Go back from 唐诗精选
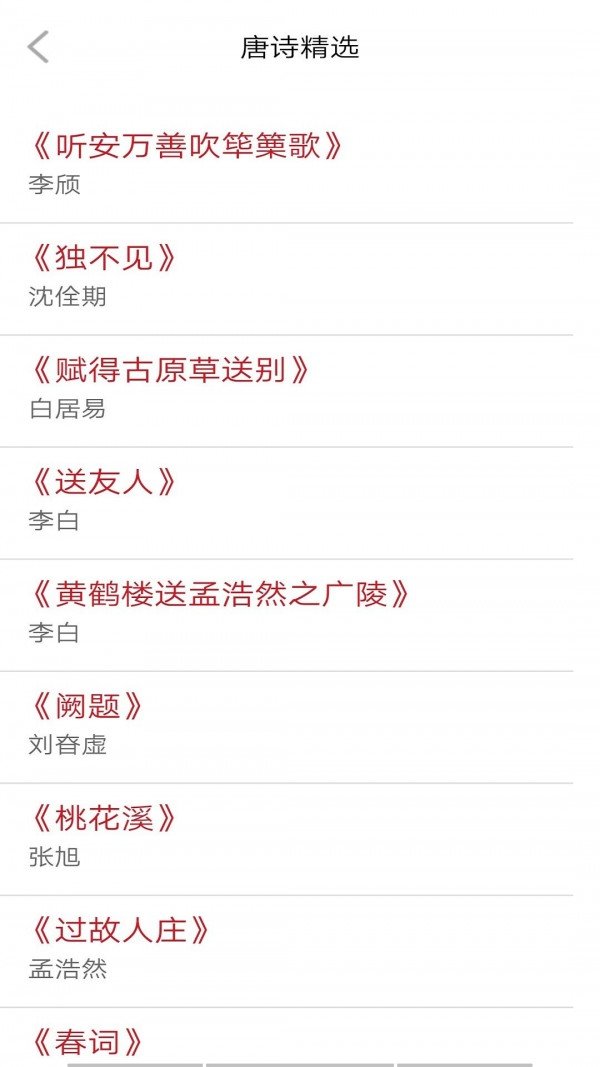 click(38, 47)
